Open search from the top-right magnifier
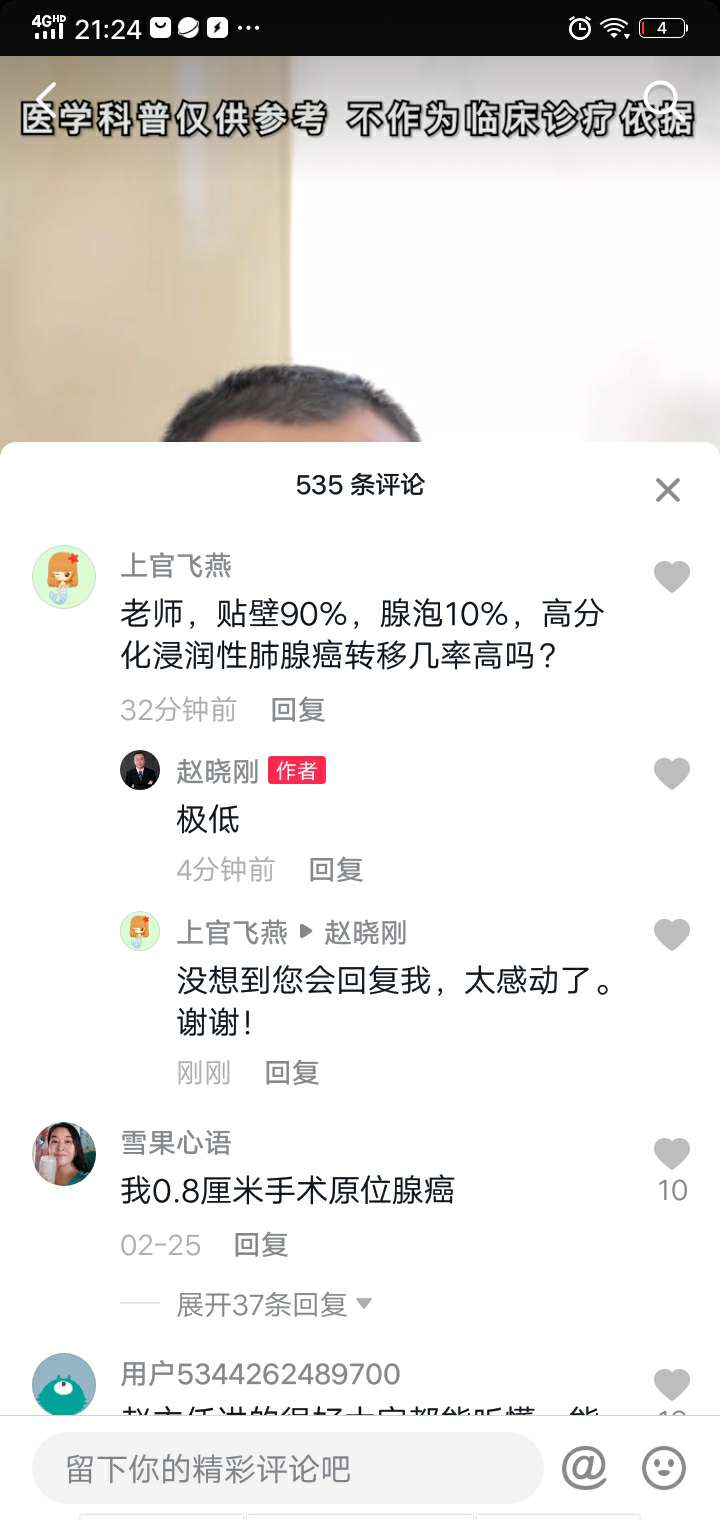Screen dimensions: 720x1520 (x=664, y=99)
